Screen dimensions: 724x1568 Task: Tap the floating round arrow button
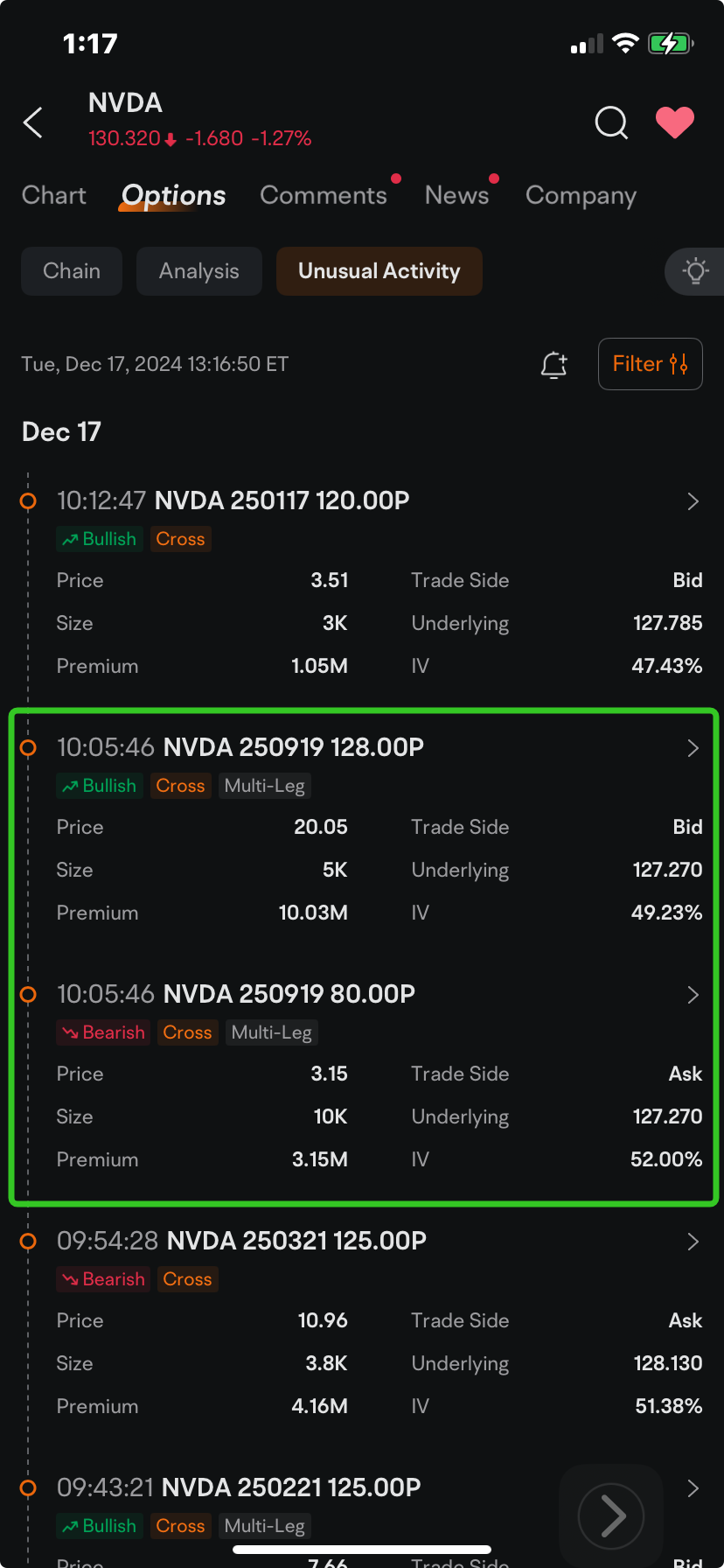(x=611, y=1516)
